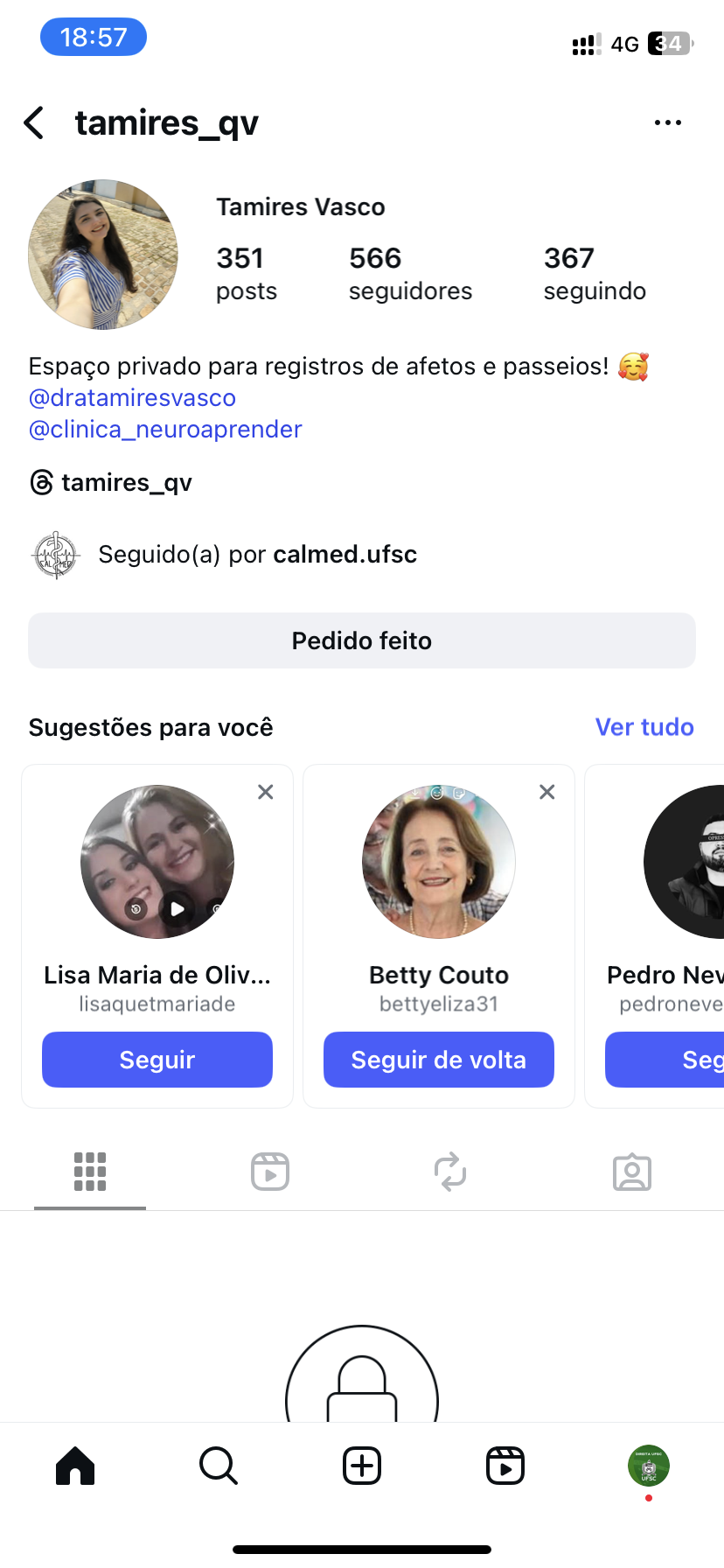Screen dimensions: 724x1568
Task: Tap the Pedido feito button
Action: click(361, 640)
